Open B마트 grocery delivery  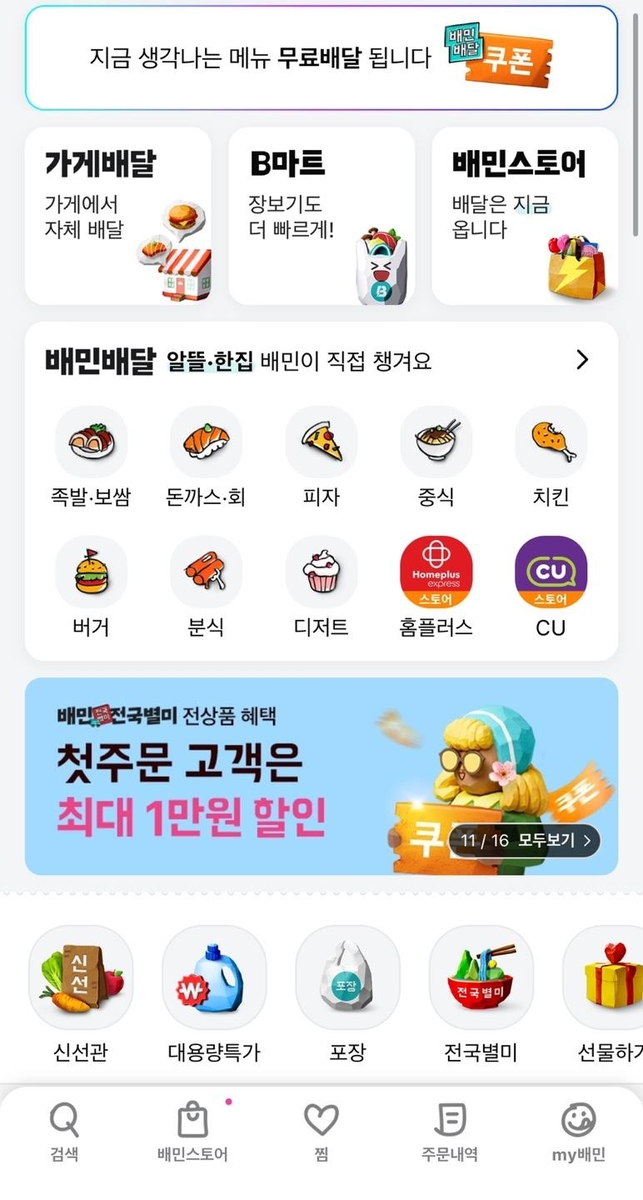(321, 215)
